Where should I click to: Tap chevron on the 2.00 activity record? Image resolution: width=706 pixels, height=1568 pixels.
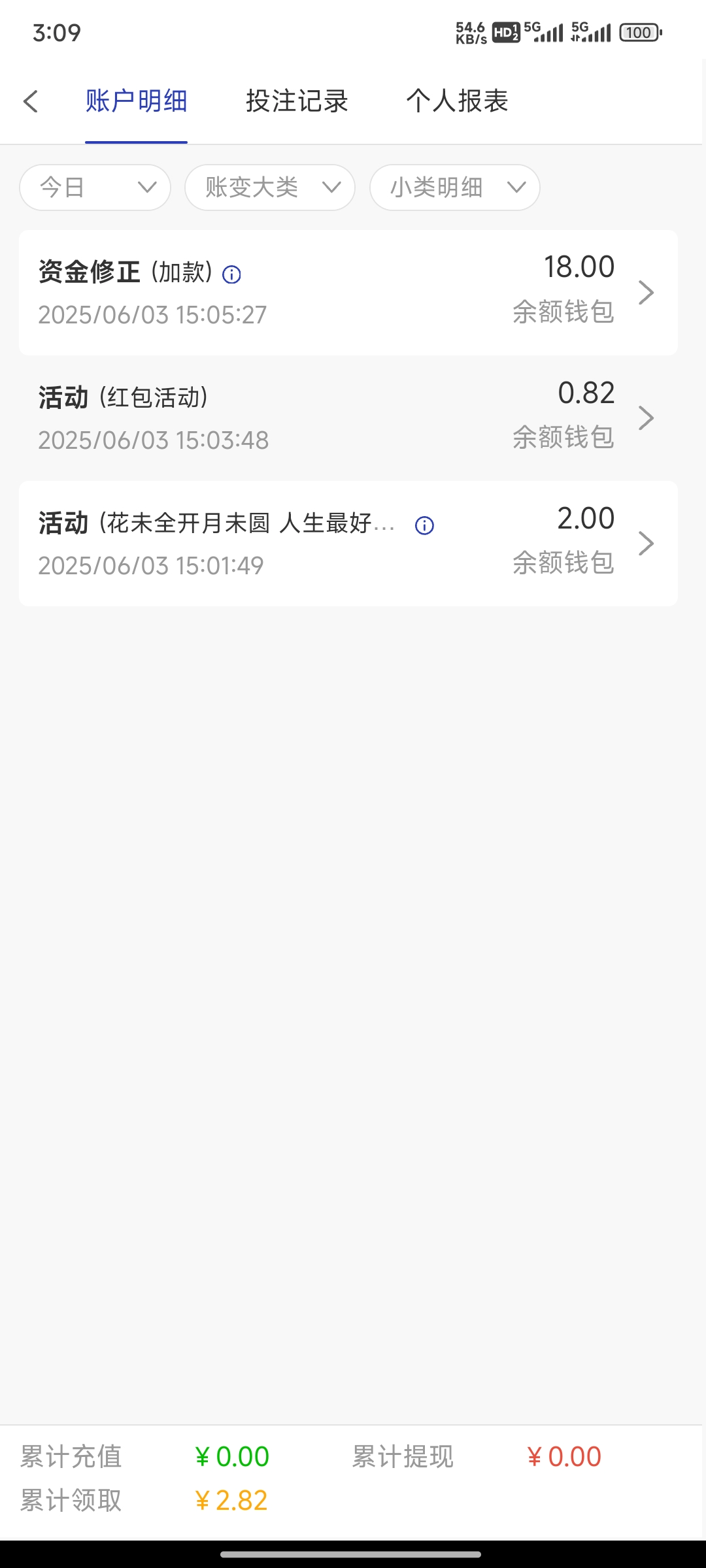[646, 543]
